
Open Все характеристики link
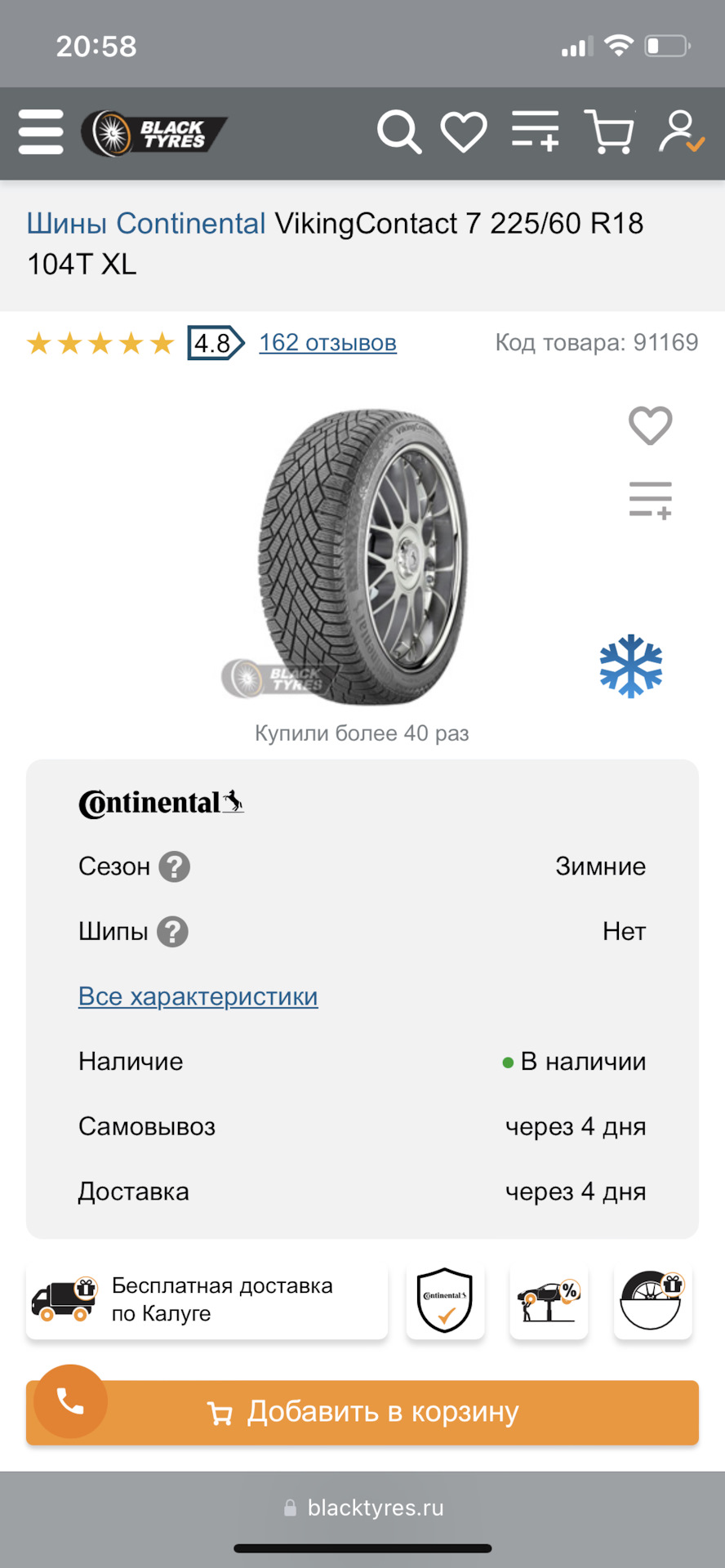(x=198, y=996)
